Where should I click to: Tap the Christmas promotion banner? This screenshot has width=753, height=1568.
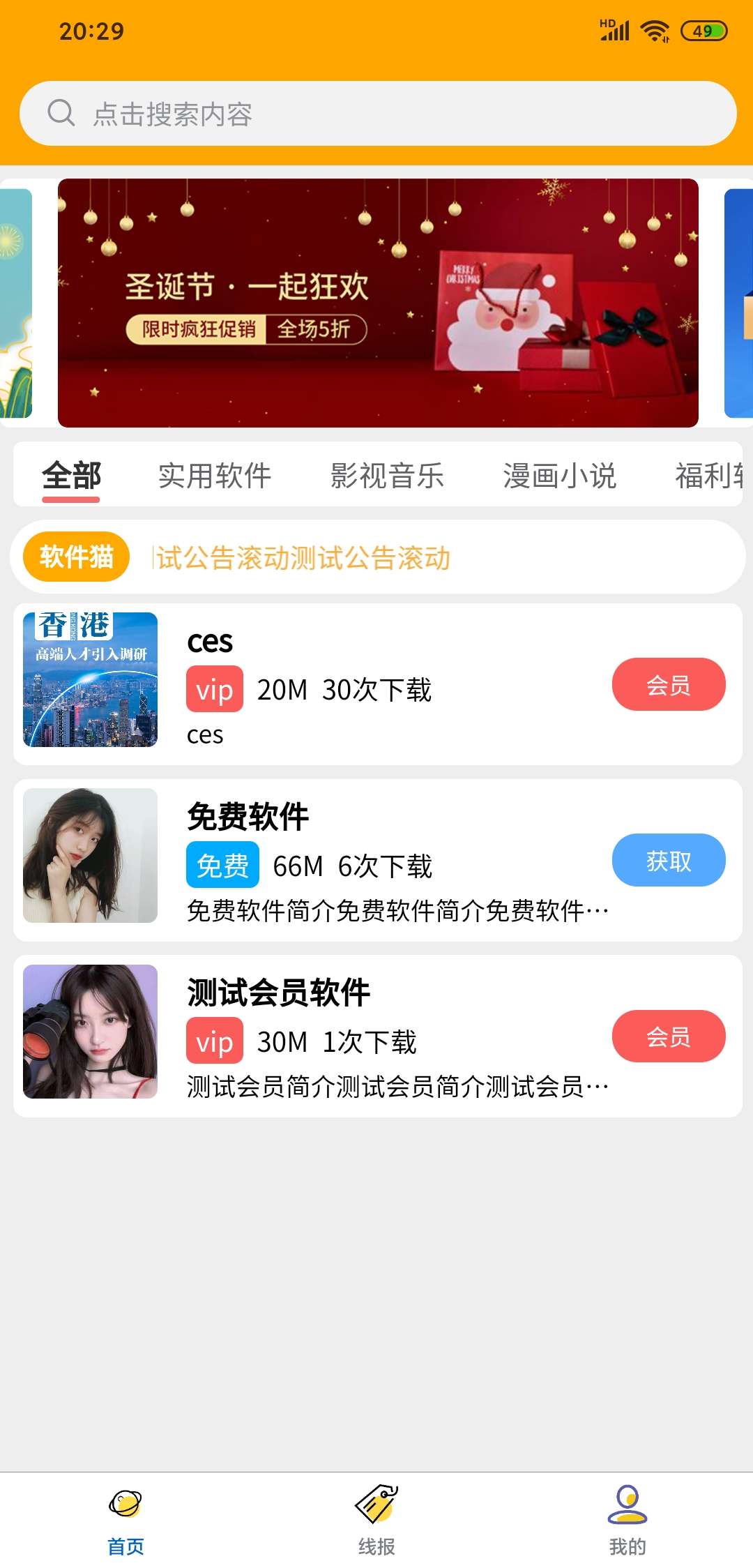click(x=376, y=303)
